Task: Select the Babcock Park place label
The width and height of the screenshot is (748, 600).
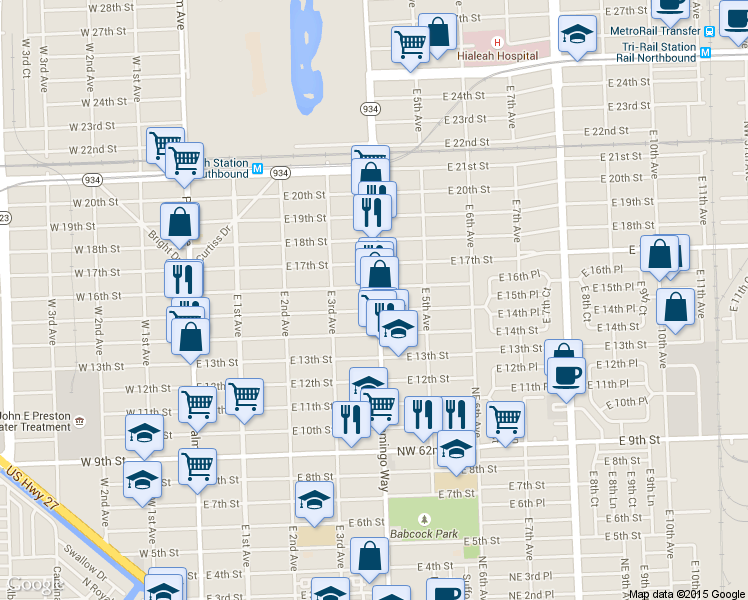Action: (424, 534)
